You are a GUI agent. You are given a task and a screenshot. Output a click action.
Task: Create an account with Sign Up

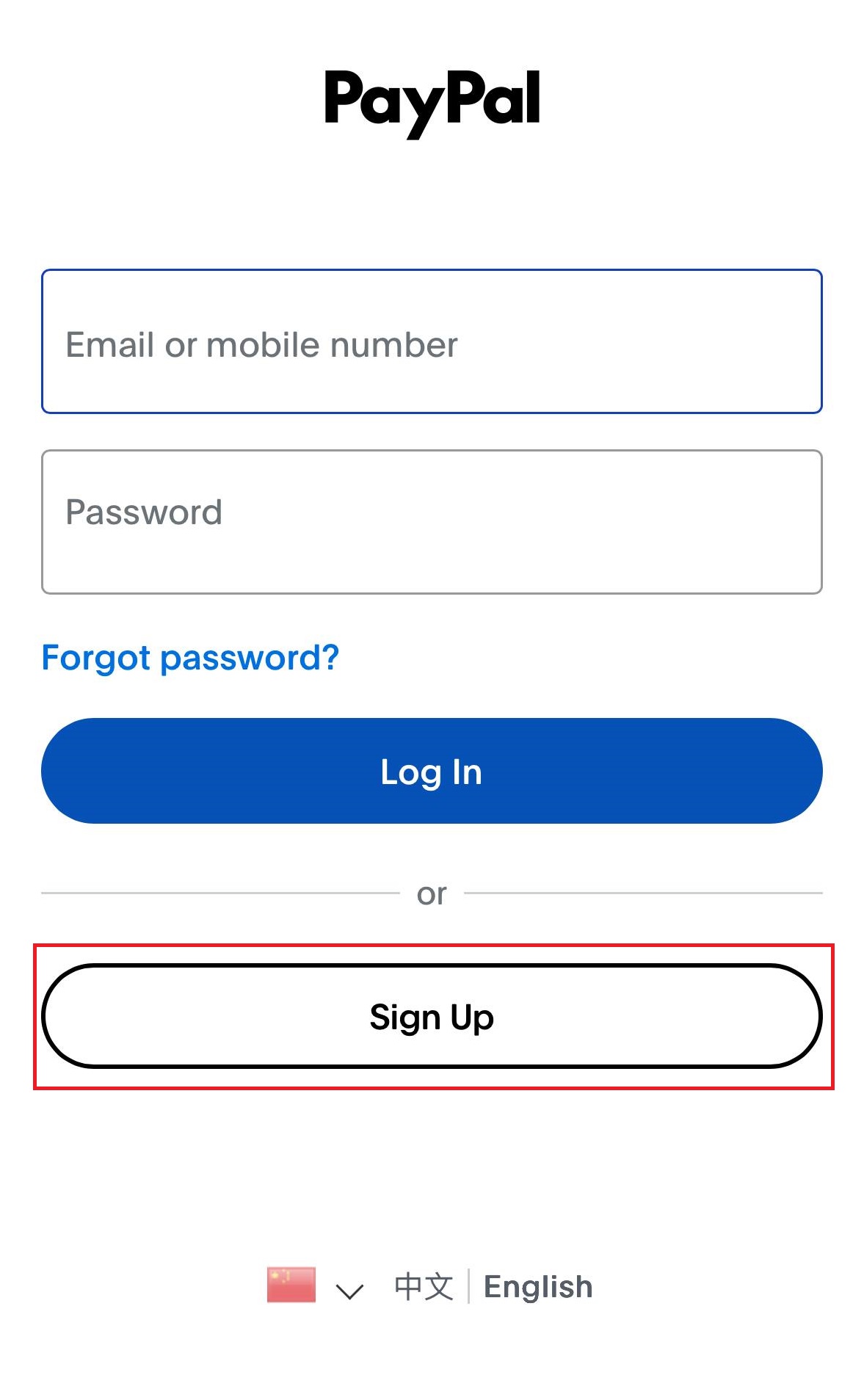[432, 1016]
